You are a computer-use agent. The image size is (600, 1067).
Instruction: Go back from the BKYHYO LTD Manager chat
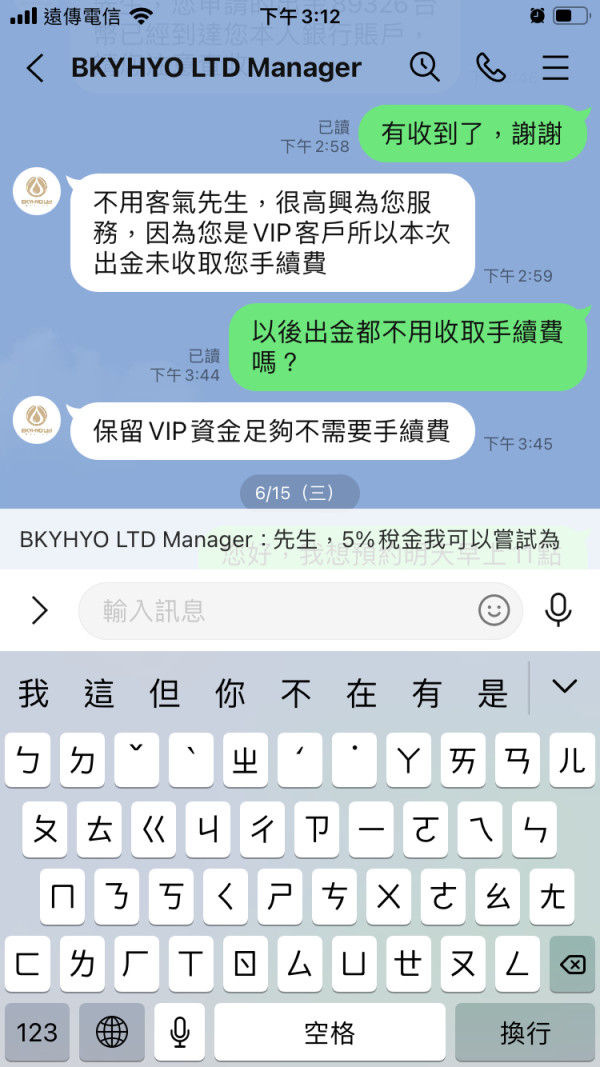coord(35,68)
